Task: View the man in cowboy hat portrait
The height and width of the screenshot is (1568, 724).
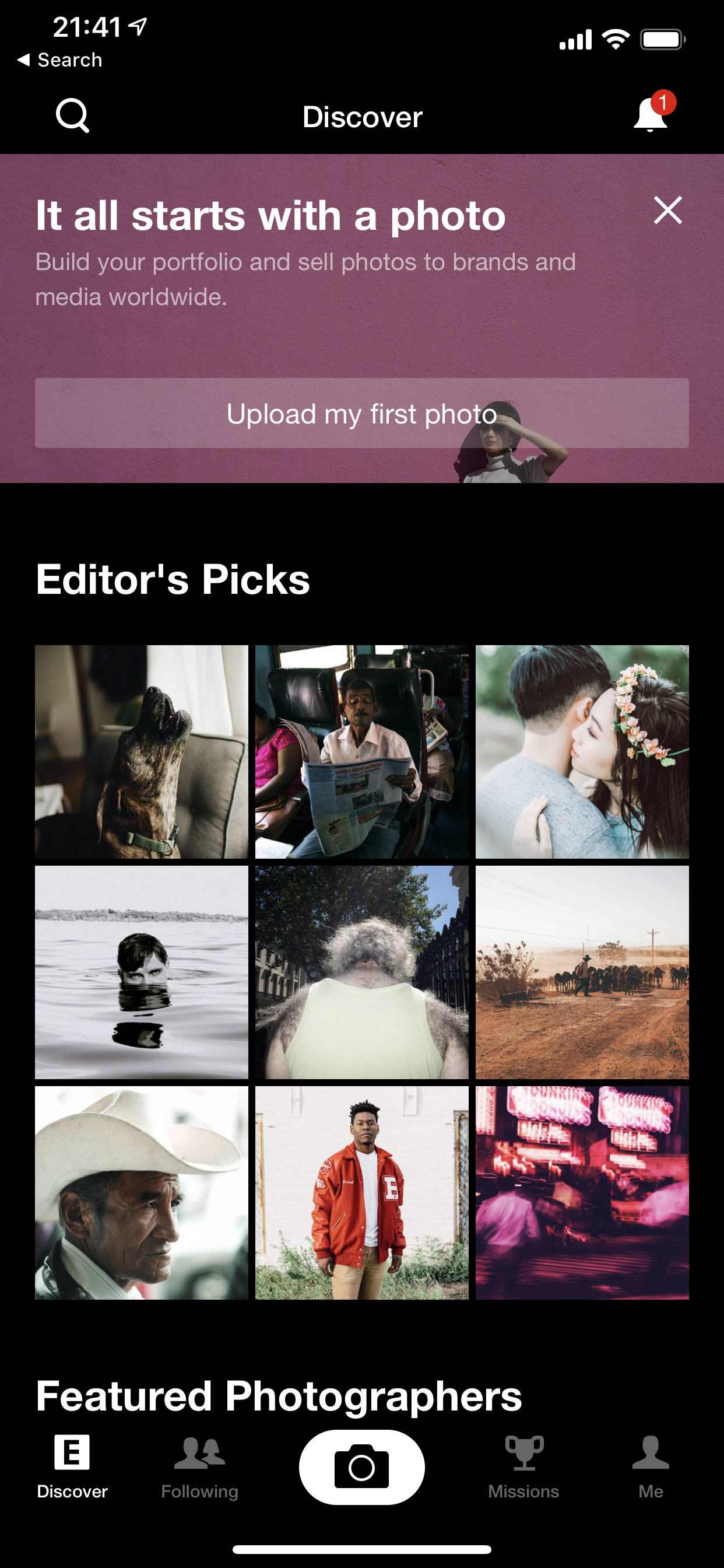Action: [141, 1192]
